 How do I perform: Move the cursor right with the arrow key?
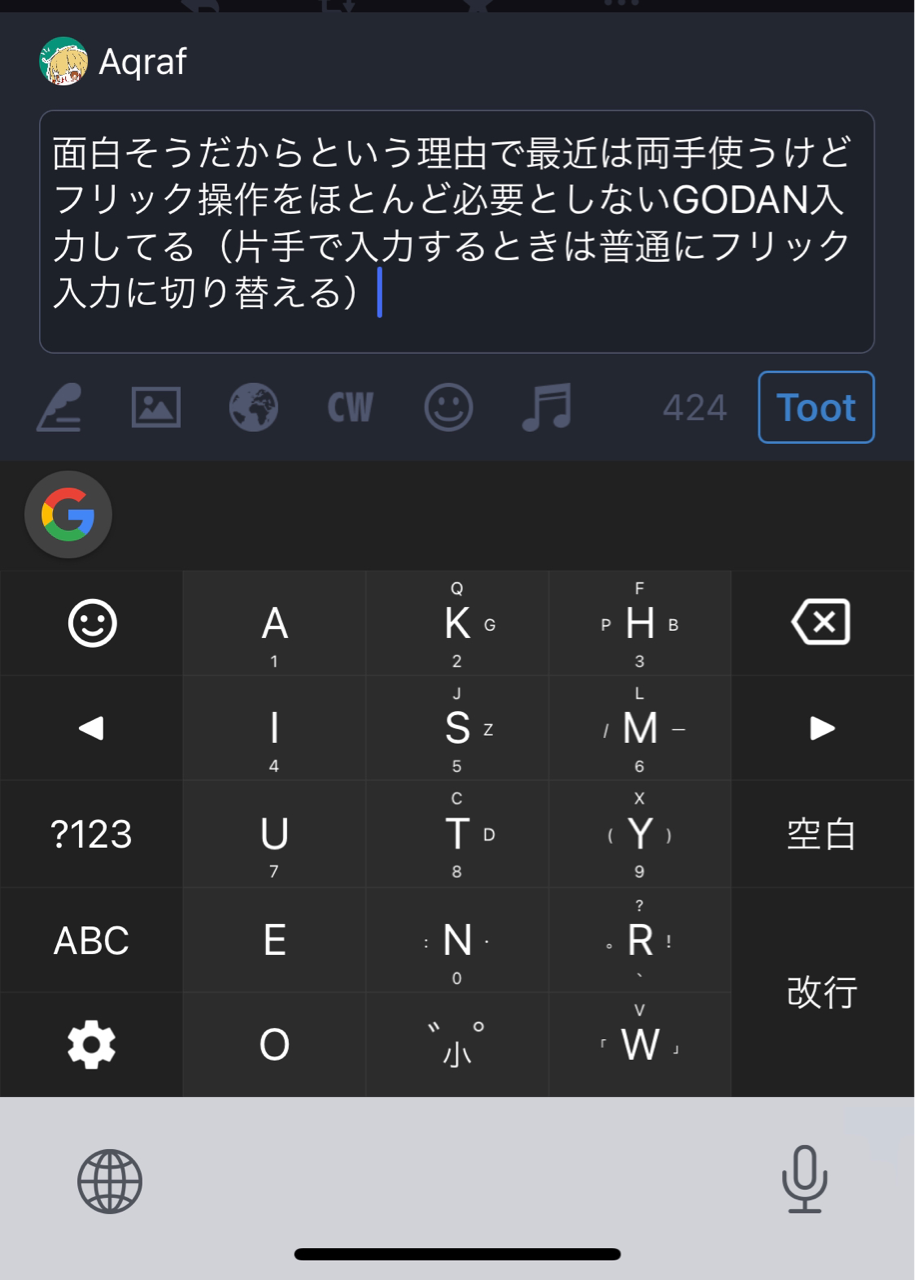point(821,728)
